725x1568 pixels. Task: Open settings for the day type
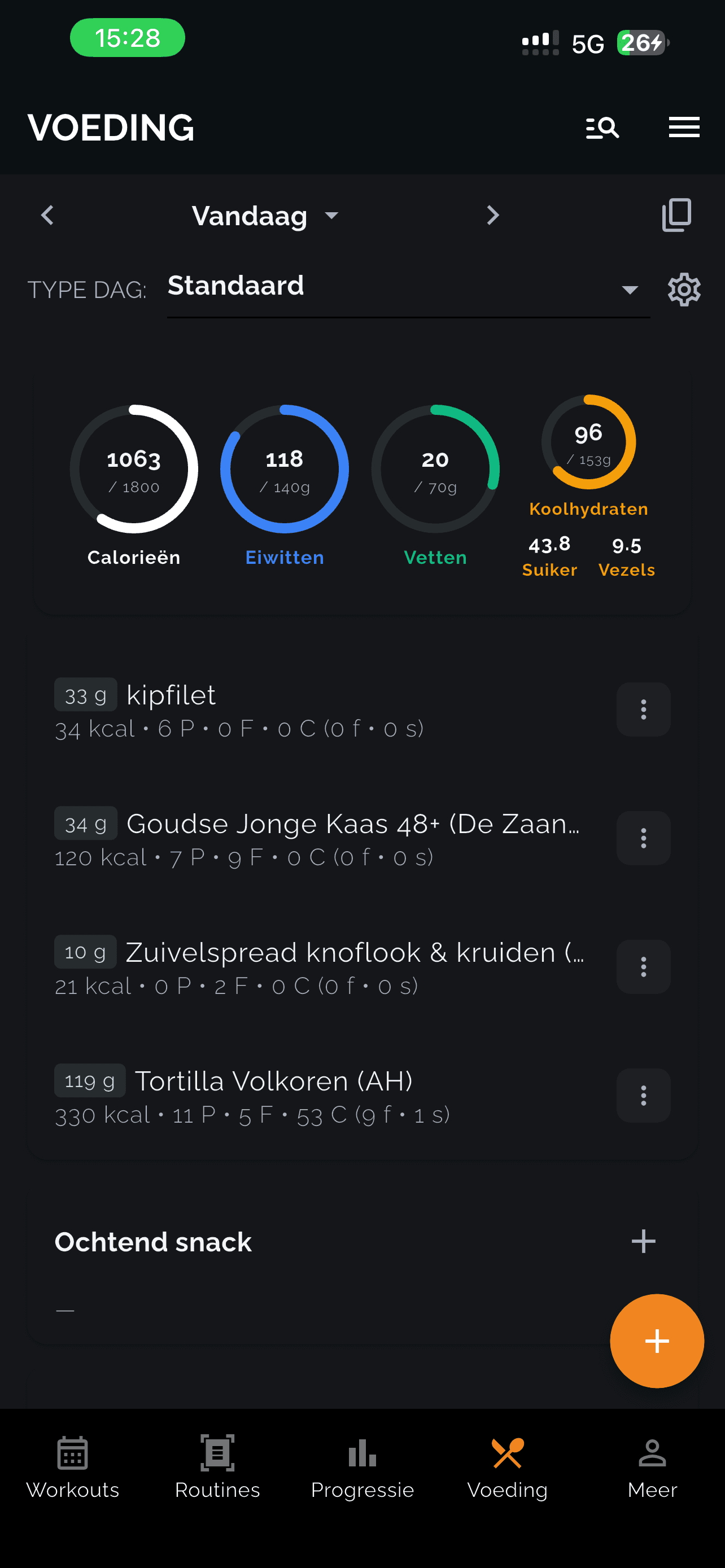click(x=684, y=289)
